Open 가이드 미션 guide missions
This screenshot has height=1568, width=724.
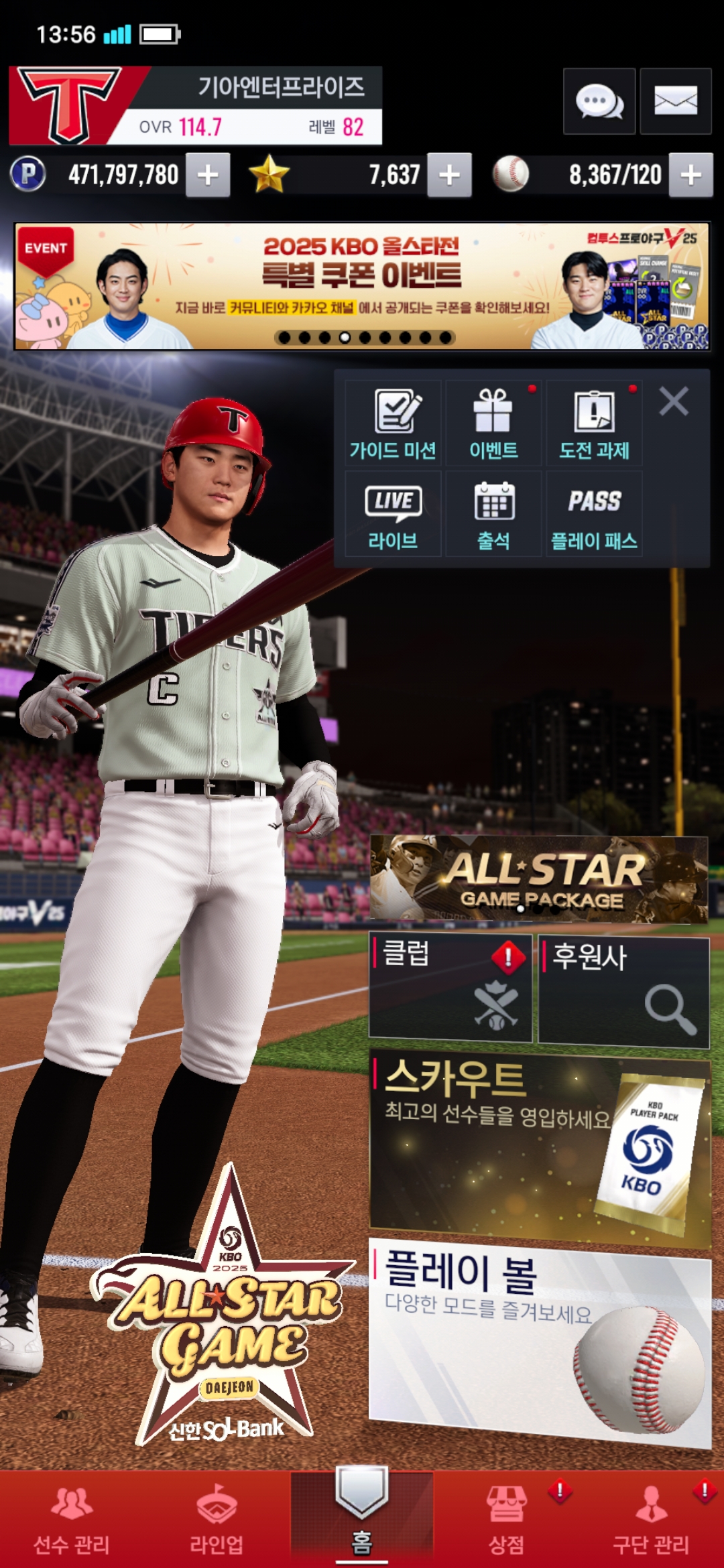point(393,423)
